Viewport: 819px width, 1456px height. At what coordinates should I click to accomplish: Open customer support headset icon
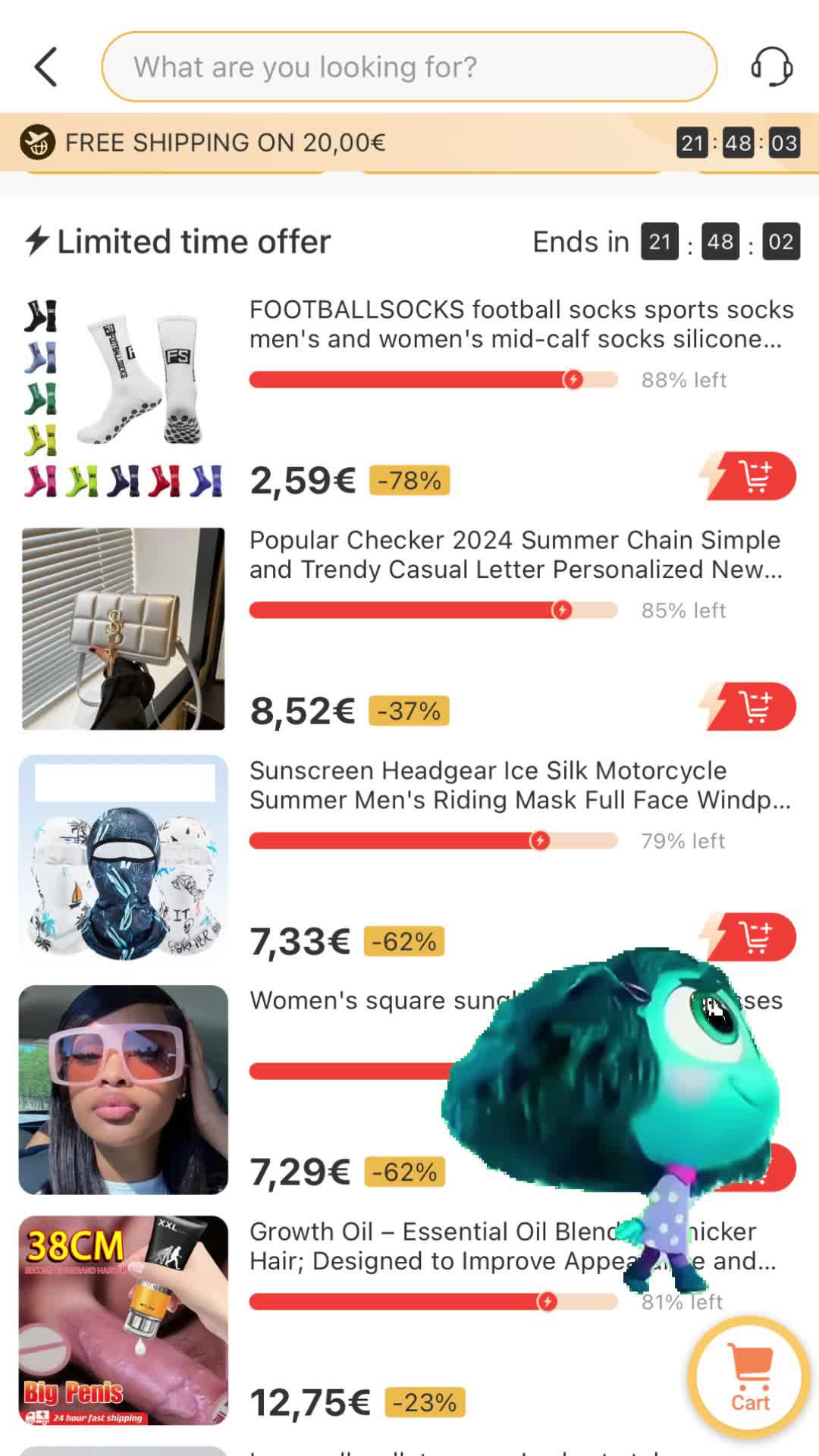pos(771,67)
